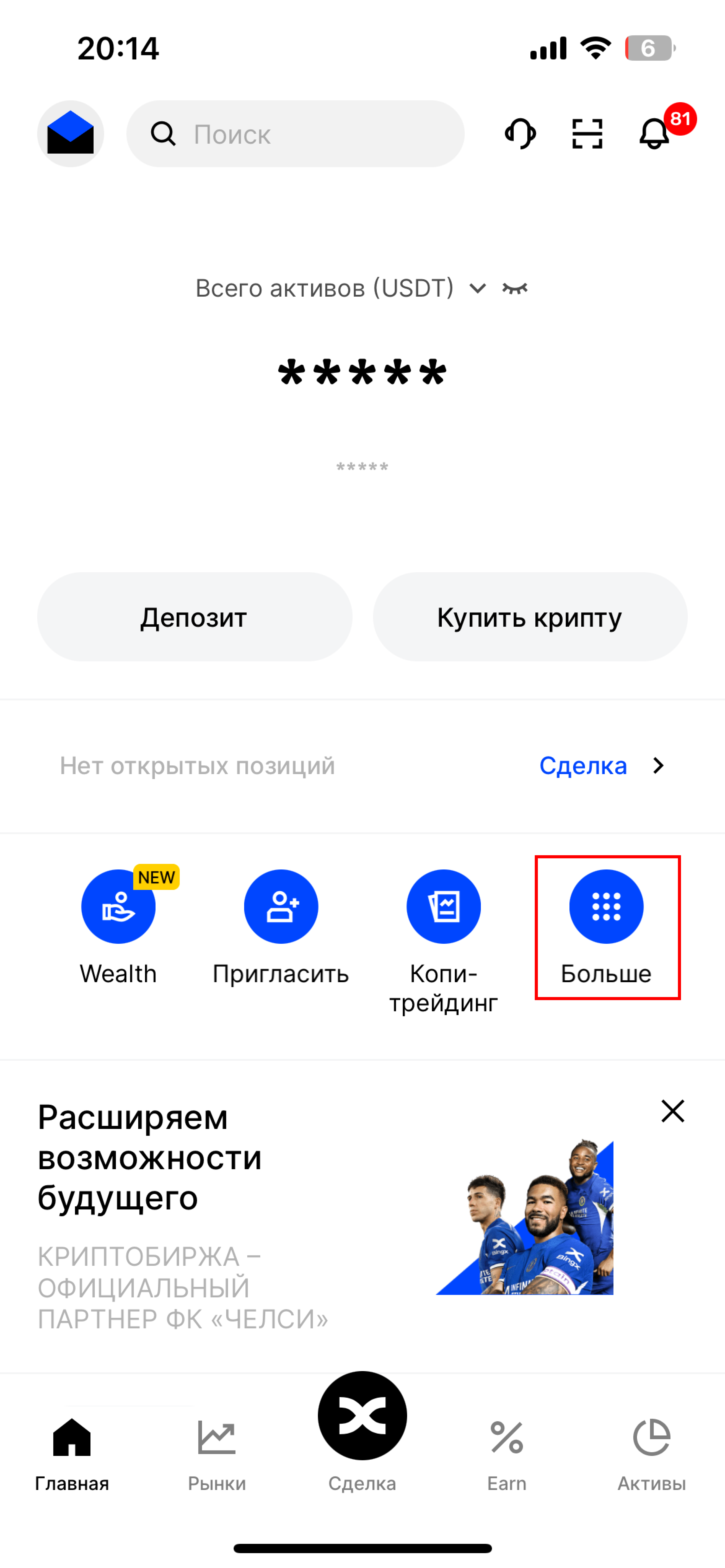This screenshot has width=725, height=1568.
Task: Open the Расширяем возможности будущего banner
Action: 244,1211
